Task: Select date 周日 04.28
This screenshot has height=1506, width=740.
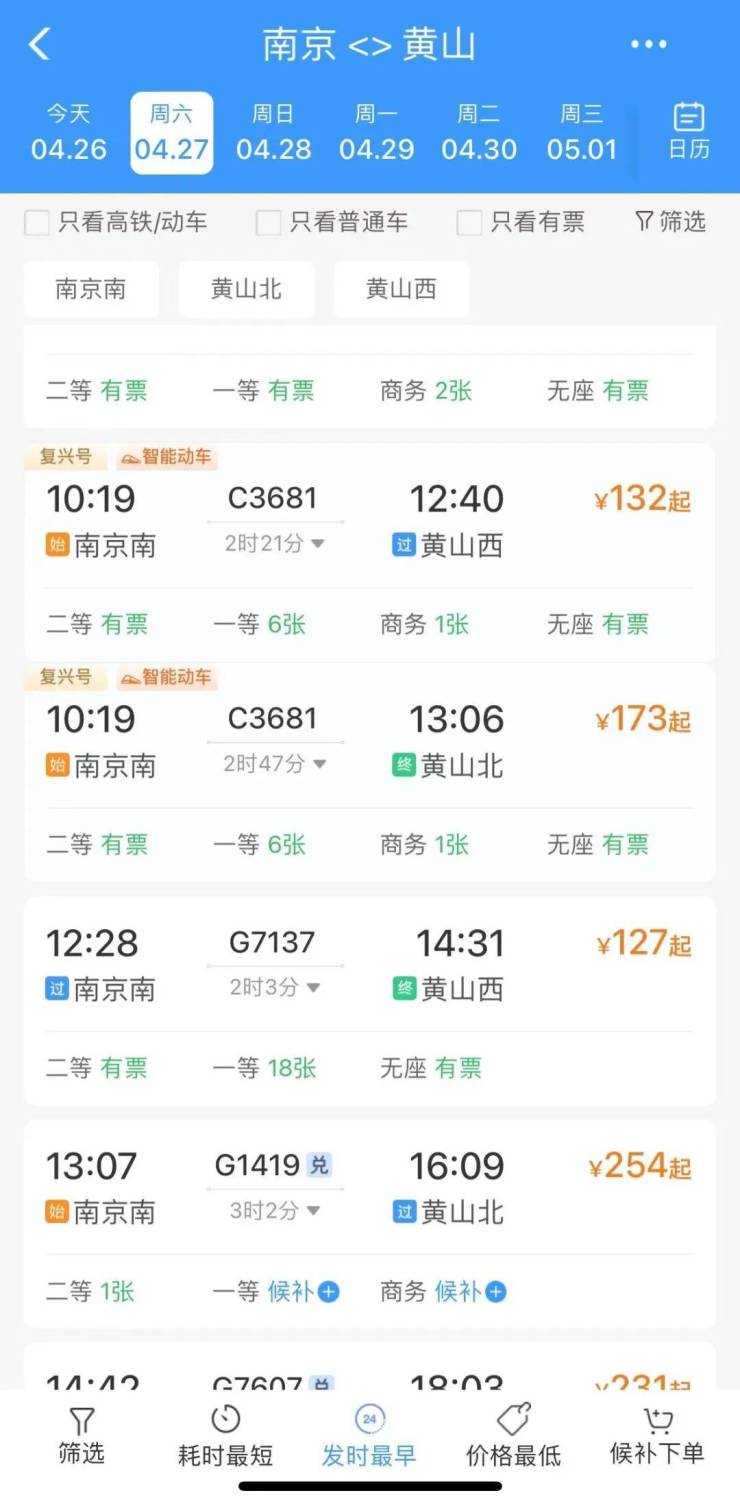Action: [x=274, y=133]
